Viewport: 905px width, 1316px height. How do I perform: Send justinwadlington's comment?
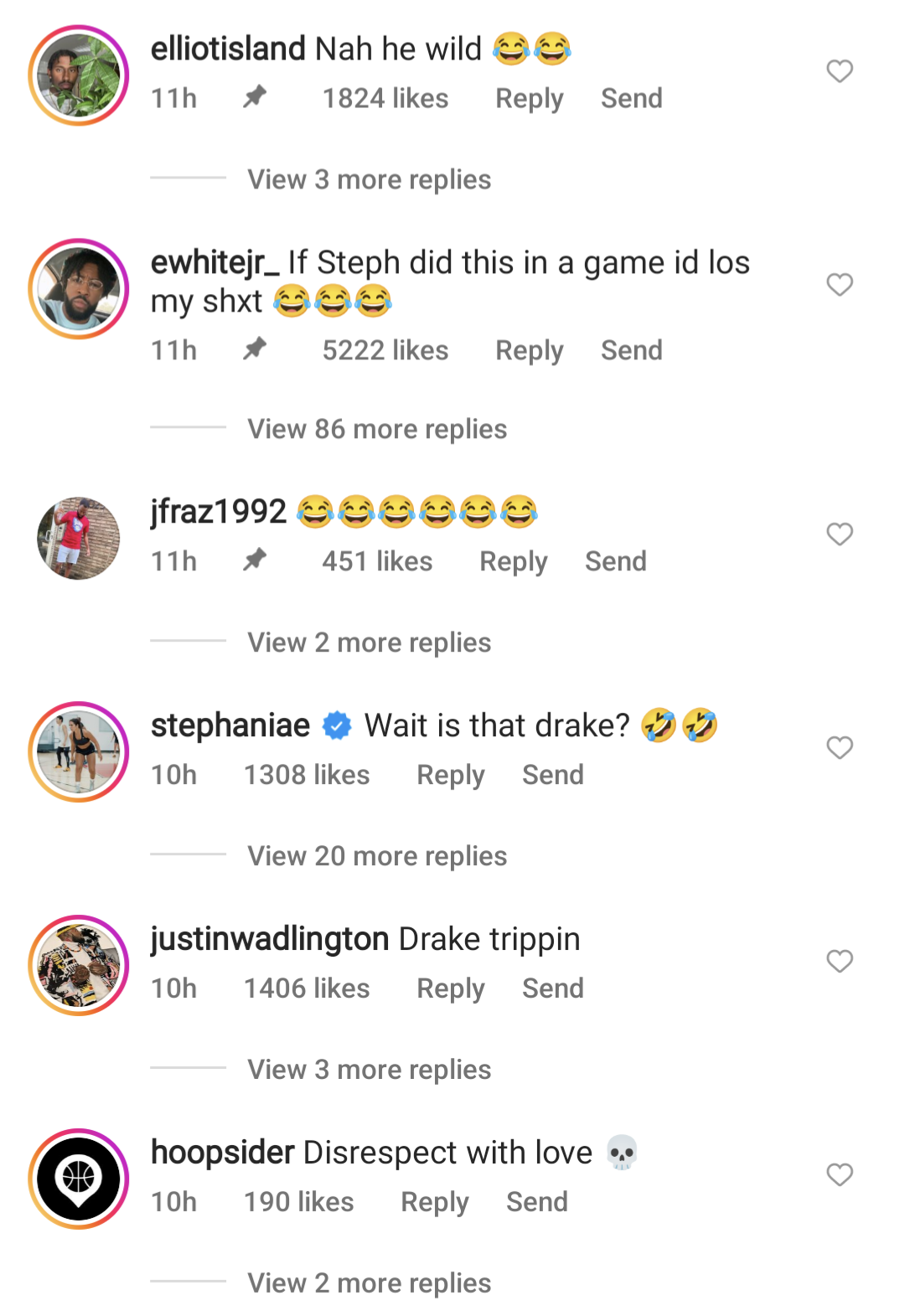point(552,988)
